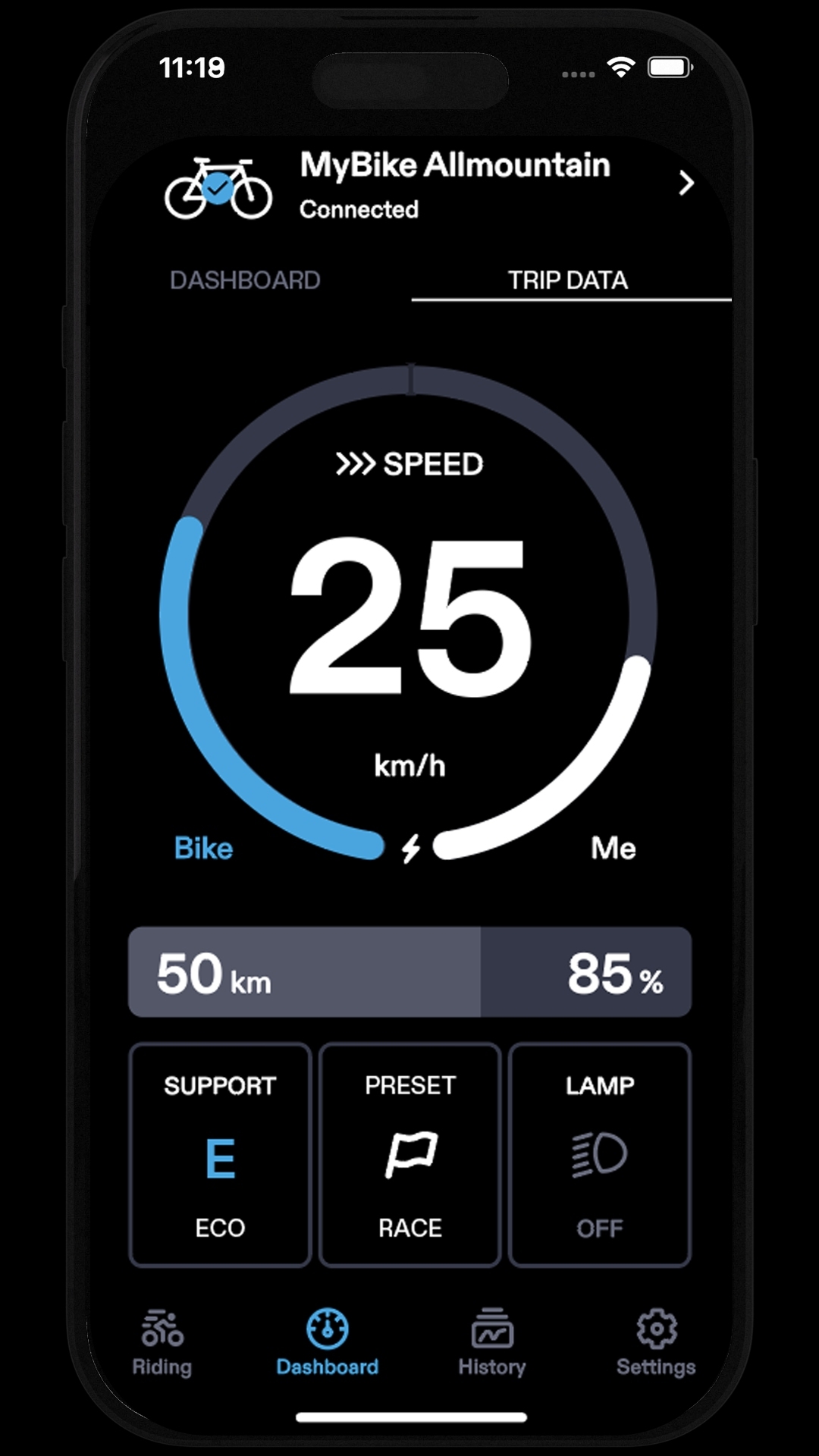The image size is (819, 1456).
Task: Open MyBike Allmountain bike details chevron
Action: (686, 183)
